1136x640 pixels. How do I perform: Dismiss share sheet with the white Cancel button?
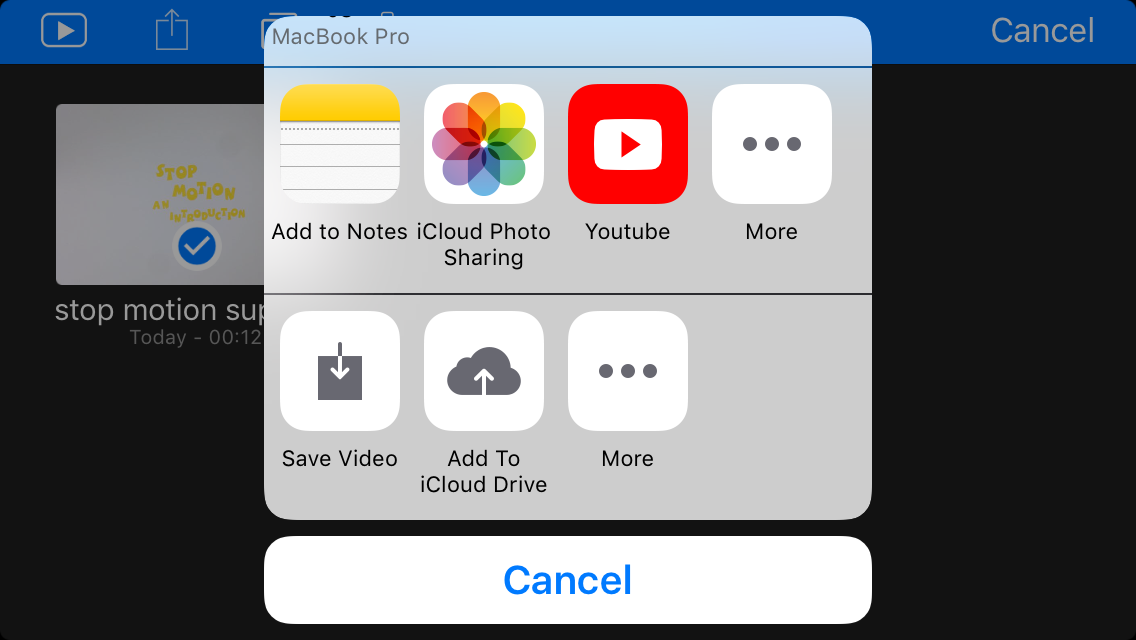[x=568, y=580]
